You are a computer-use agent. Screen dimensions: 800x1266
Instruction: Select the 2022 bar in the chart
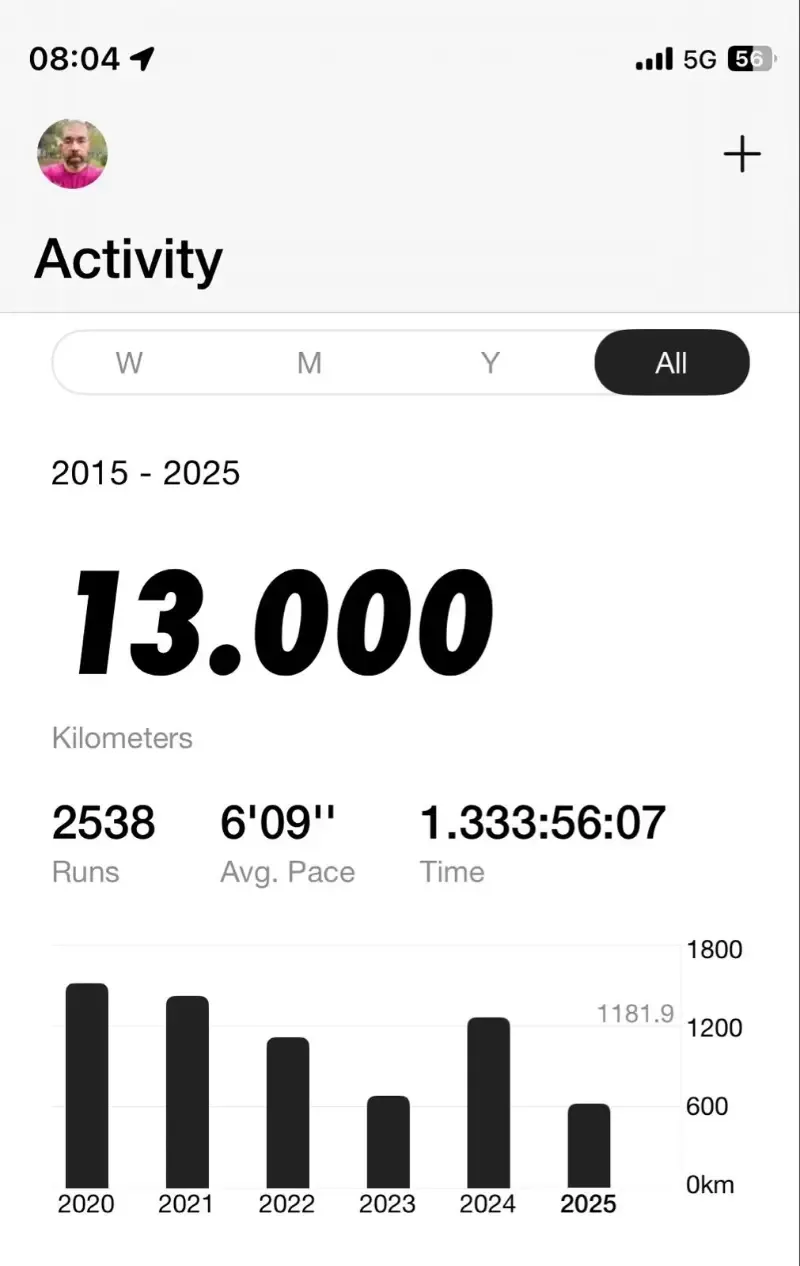tap(288, 1112)
